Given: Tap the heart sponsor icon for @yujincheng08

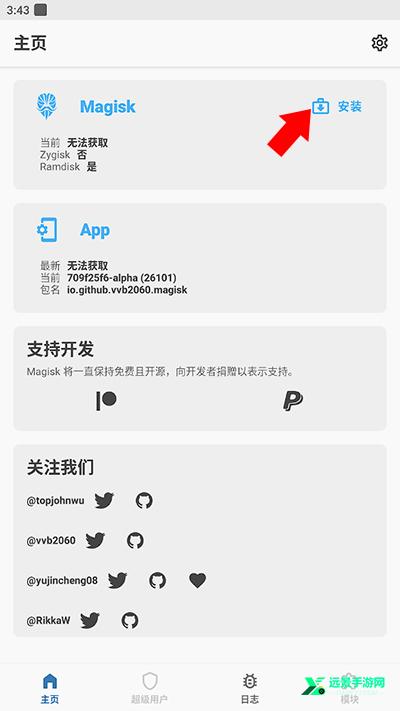Looking at the screenshot, I should tap(197, 580).
